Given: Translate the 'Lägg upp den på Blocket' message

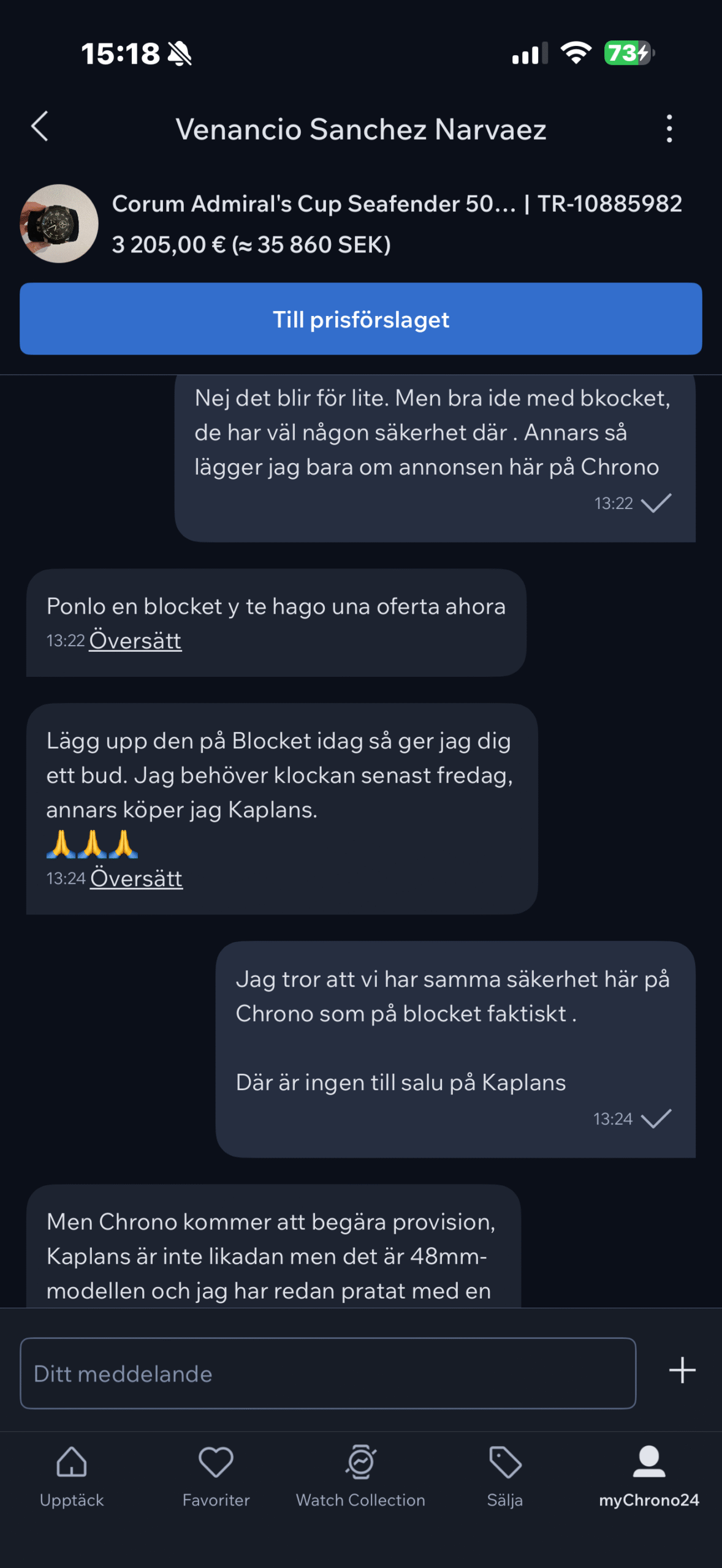Looking at the screenshot, I should (136, 878).
